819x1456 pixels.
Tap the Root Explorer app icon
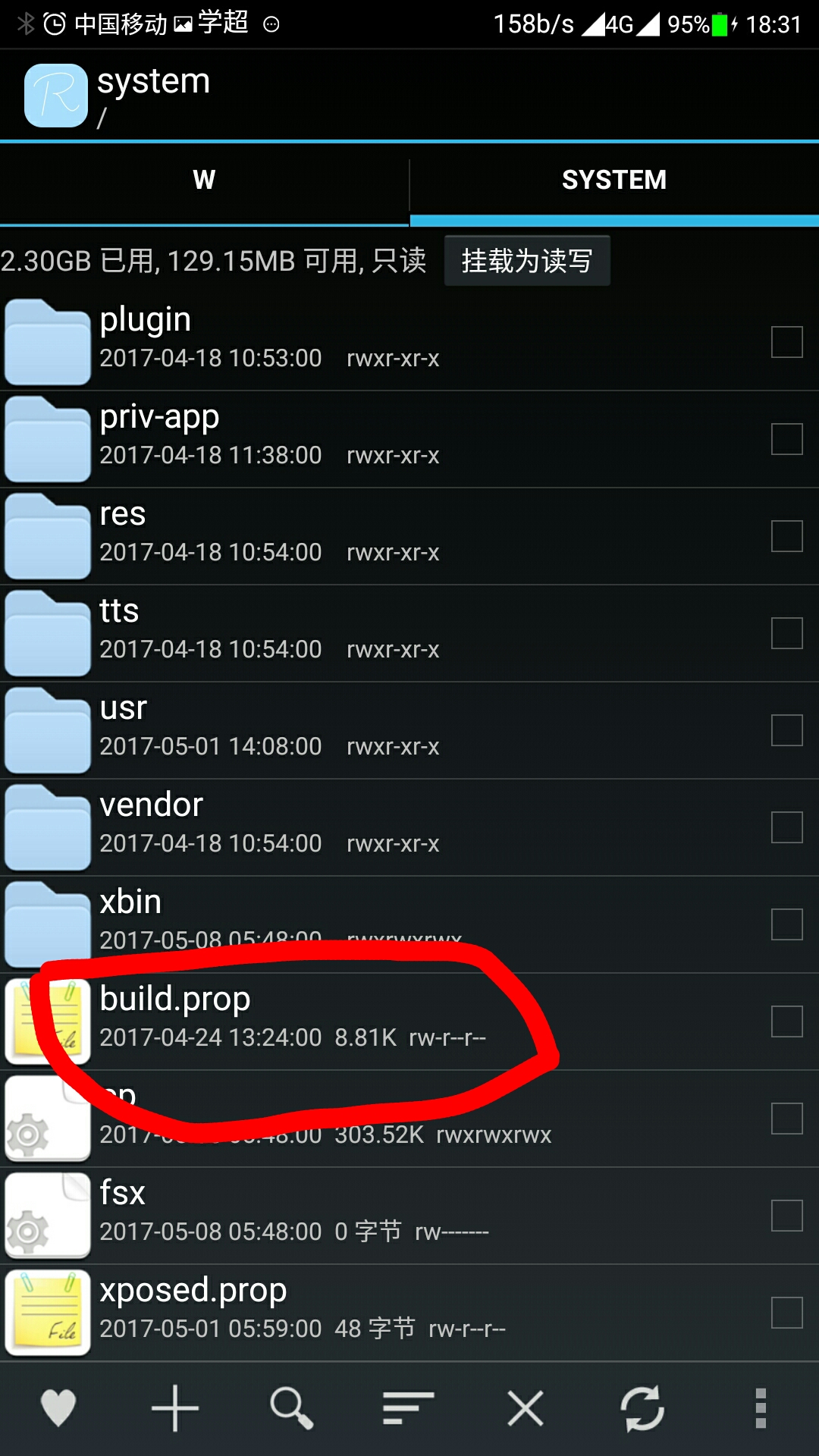56,96
